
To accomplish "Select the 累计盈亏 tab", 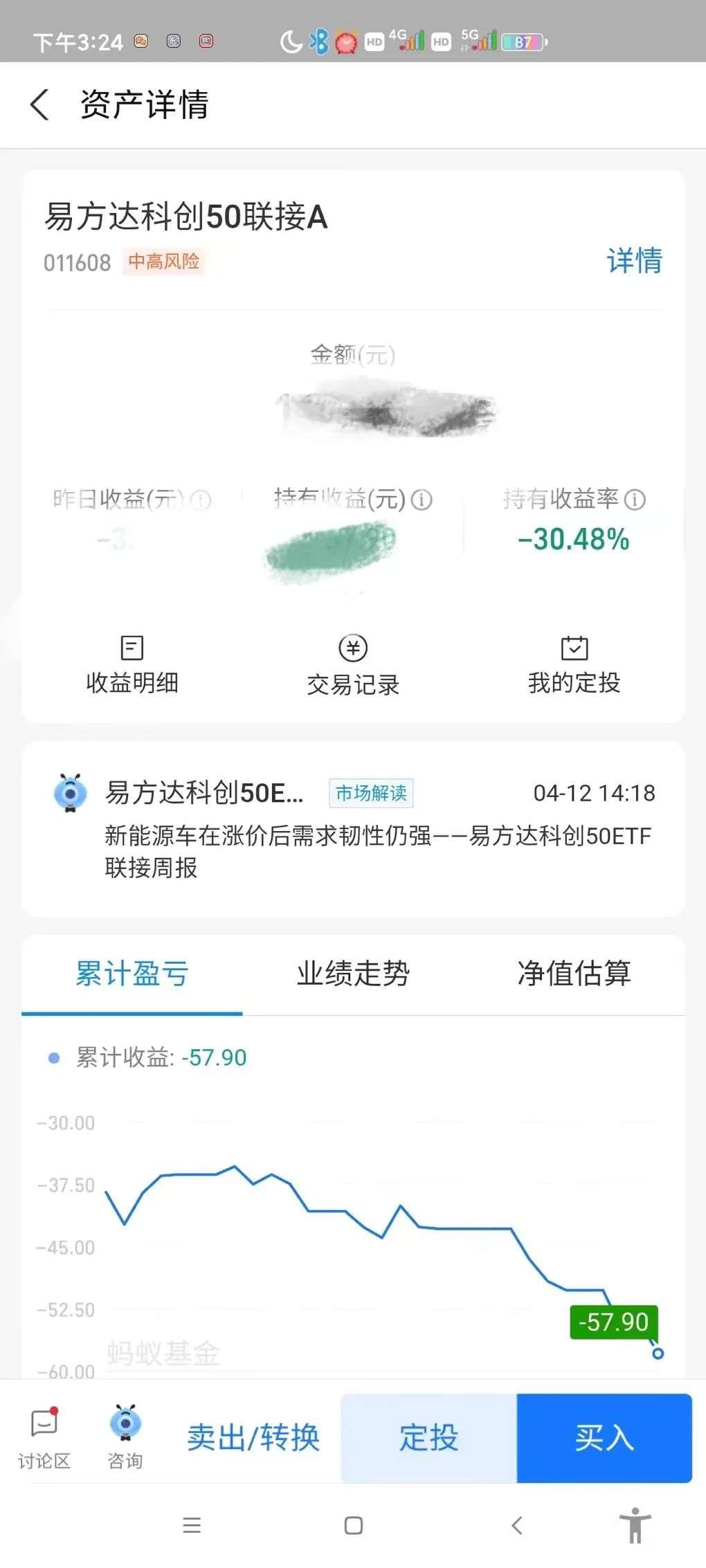I will pos(132,973).
